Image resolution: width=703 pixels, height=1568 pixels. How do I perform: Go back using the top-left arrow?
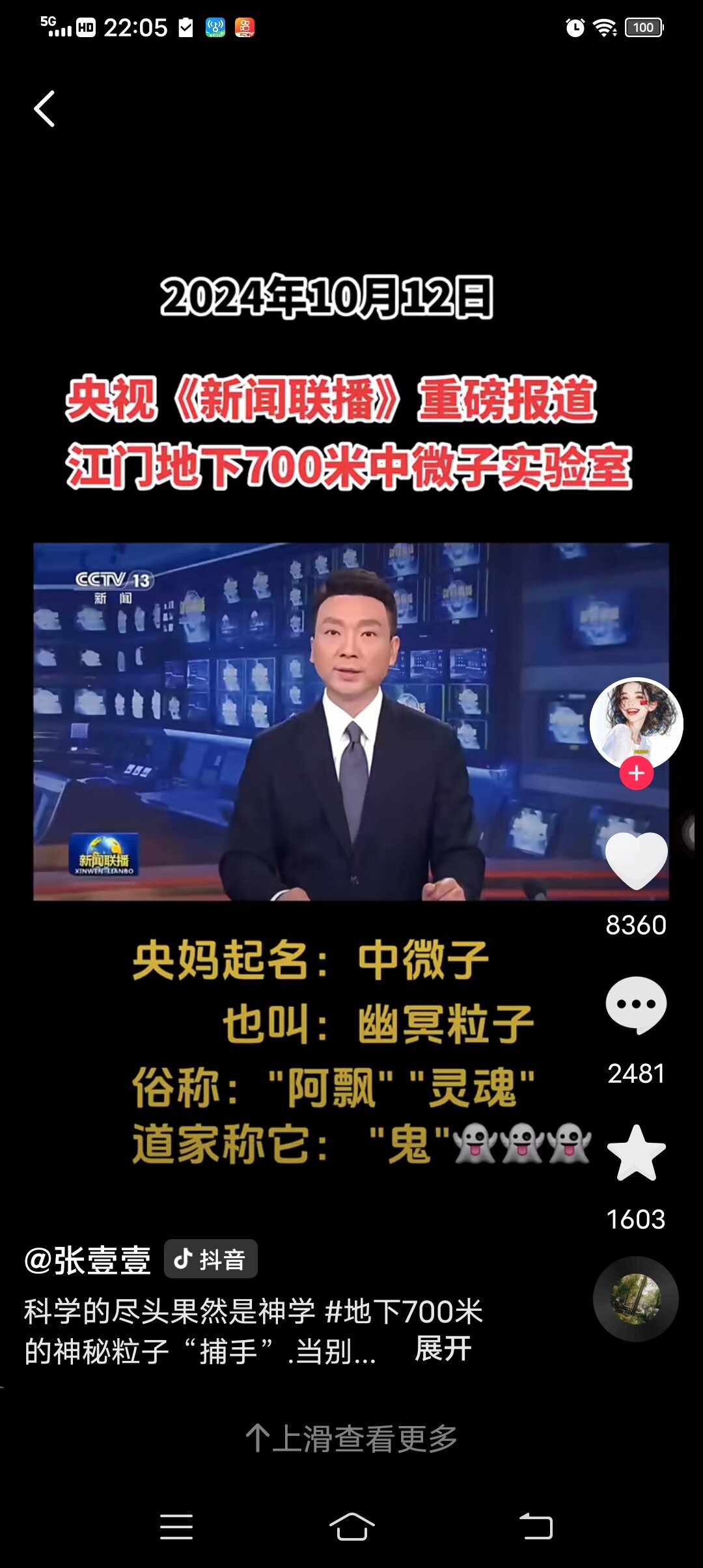point(44,109)
